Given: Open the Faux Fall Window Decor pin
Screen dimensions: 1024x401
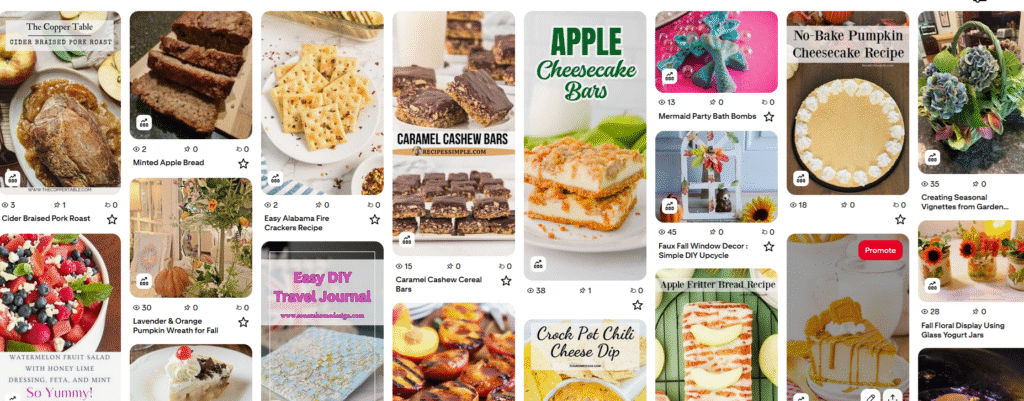Looking at the screenshot, I should [x=716, y=175].
